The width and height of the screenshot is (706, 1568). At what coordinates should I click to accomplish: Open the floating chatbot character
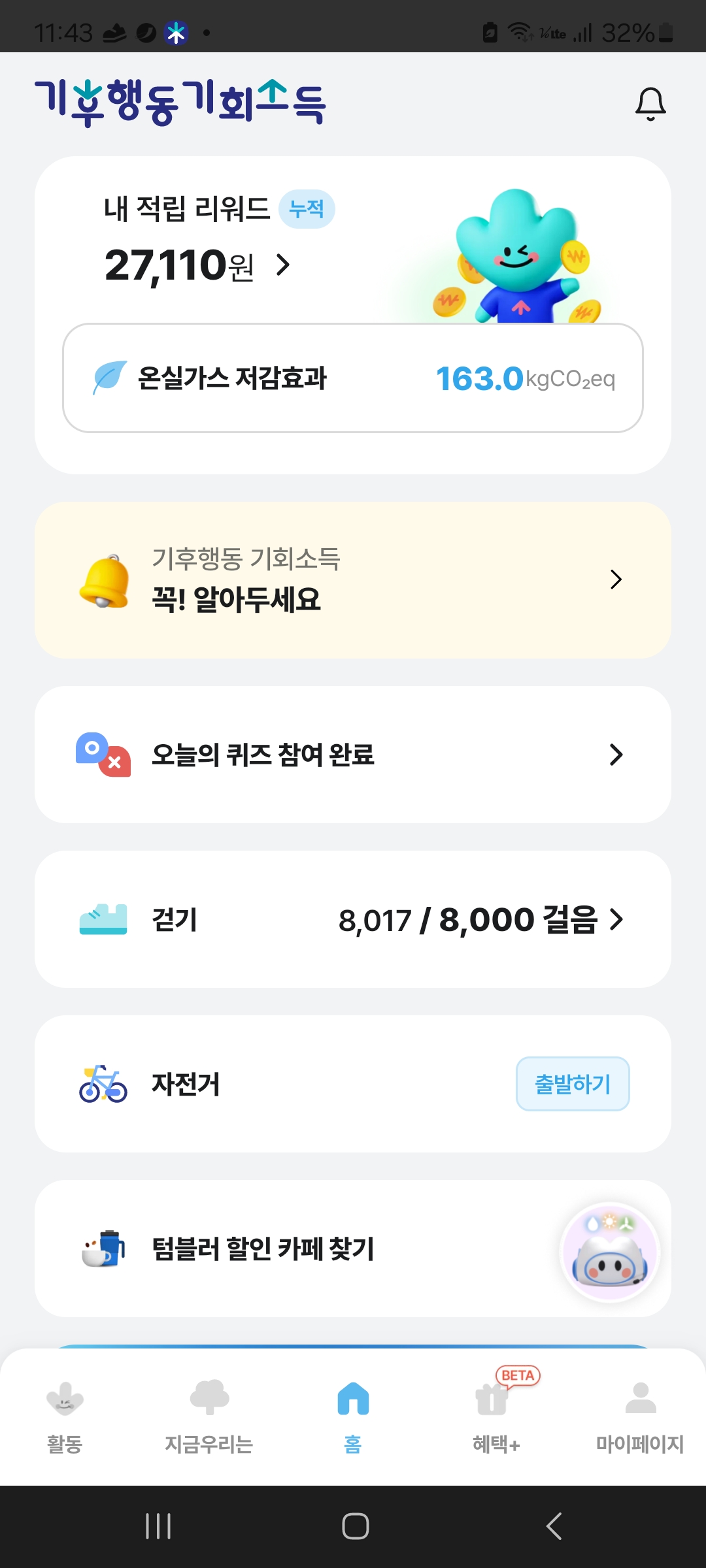pyautogui.click(x=611, y=1252)
